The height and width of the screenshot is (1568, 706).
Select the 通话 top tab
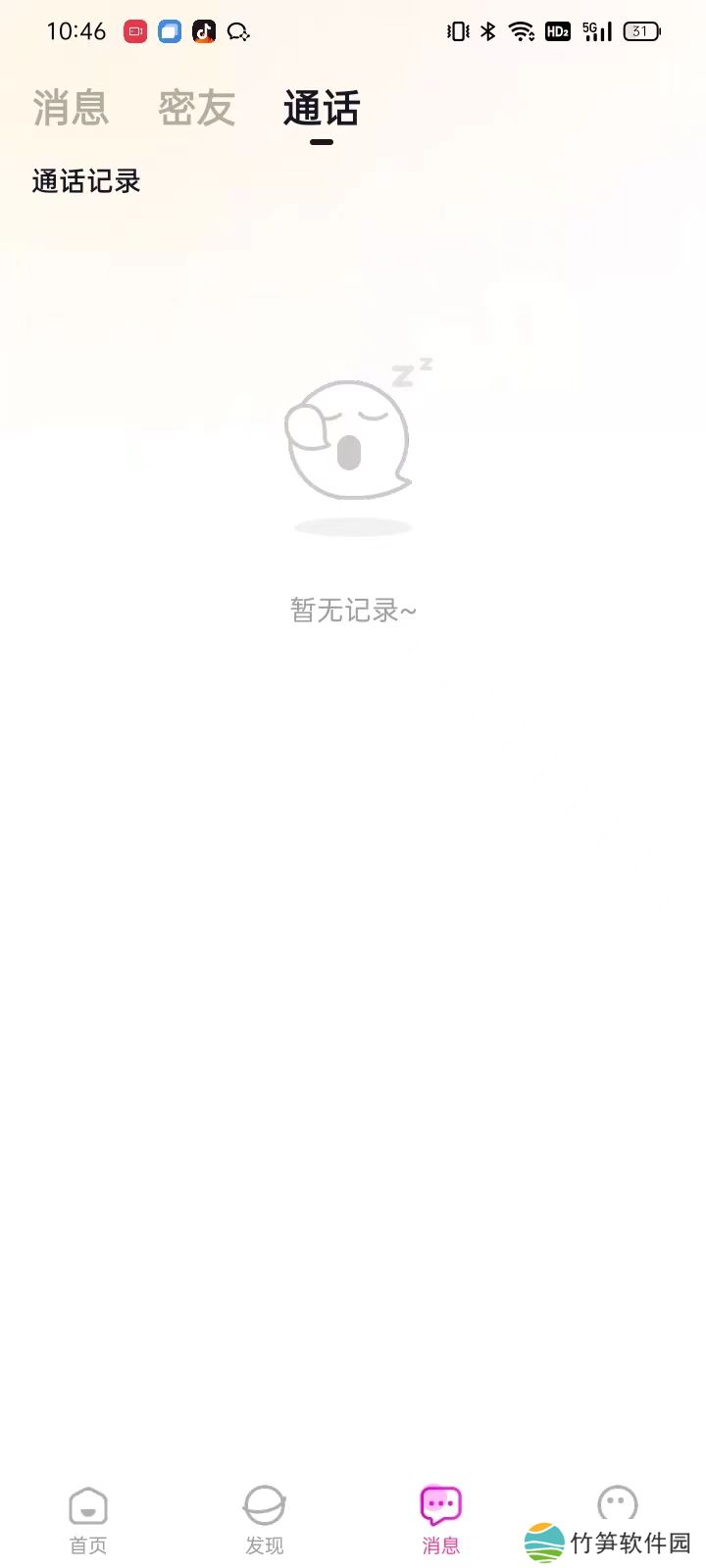[322, 108]
